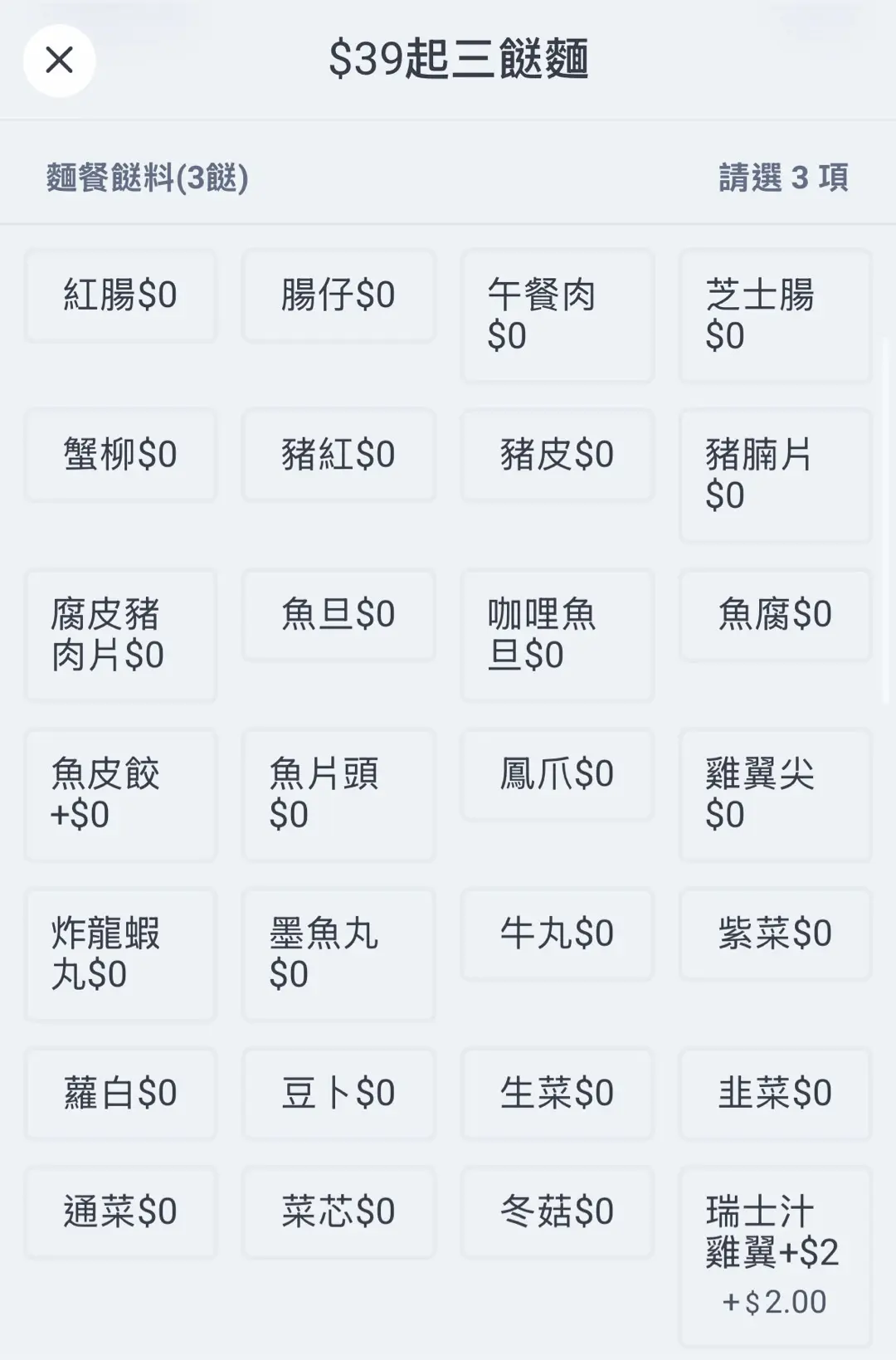The image size is (896, 1360).
Task: Select 蟹柳 topping
Action: [121, 455]
